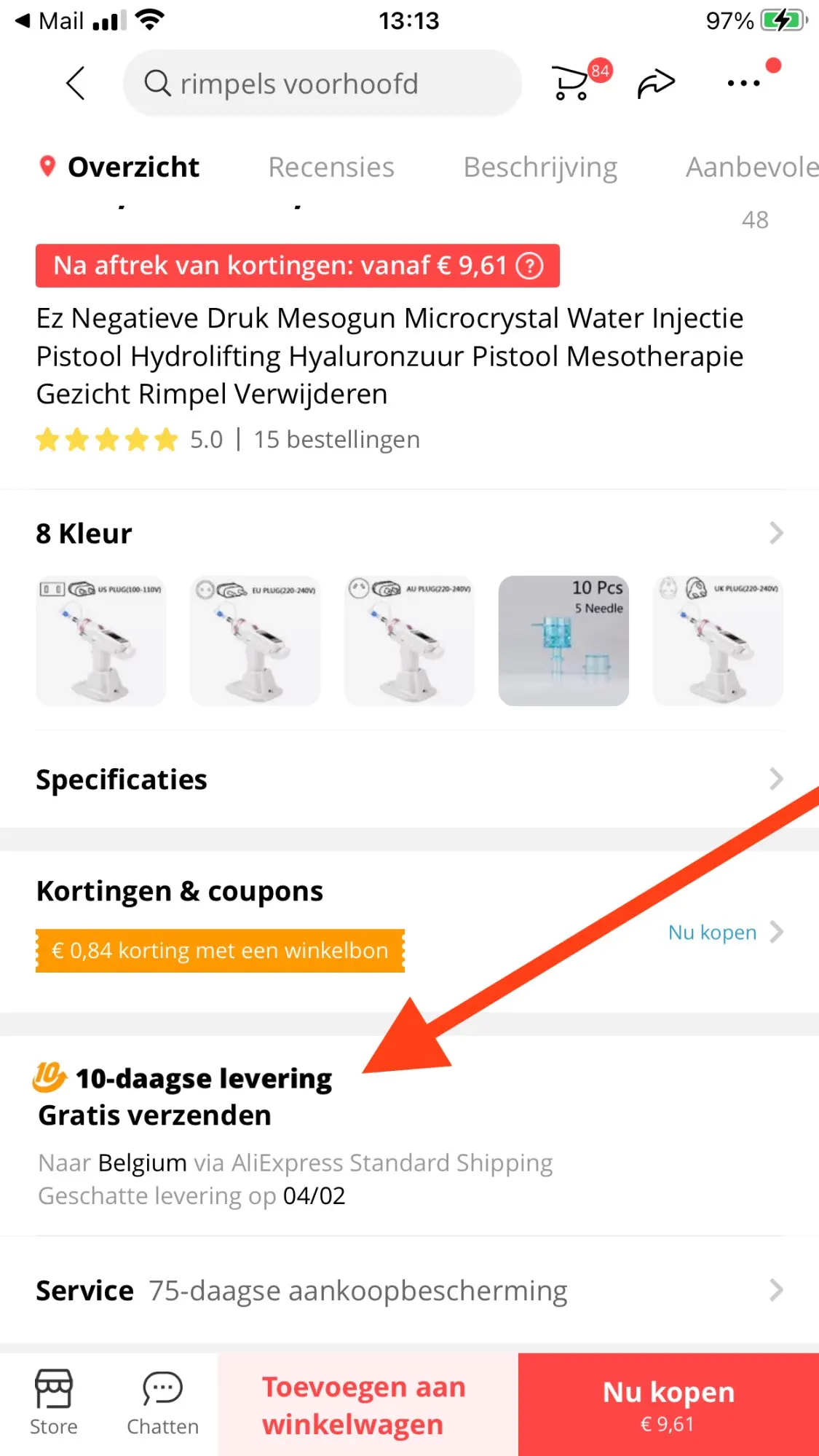This screenshot has width=819, height=1456.
Task: Go back using the back arrow
Action: point(76,83)
